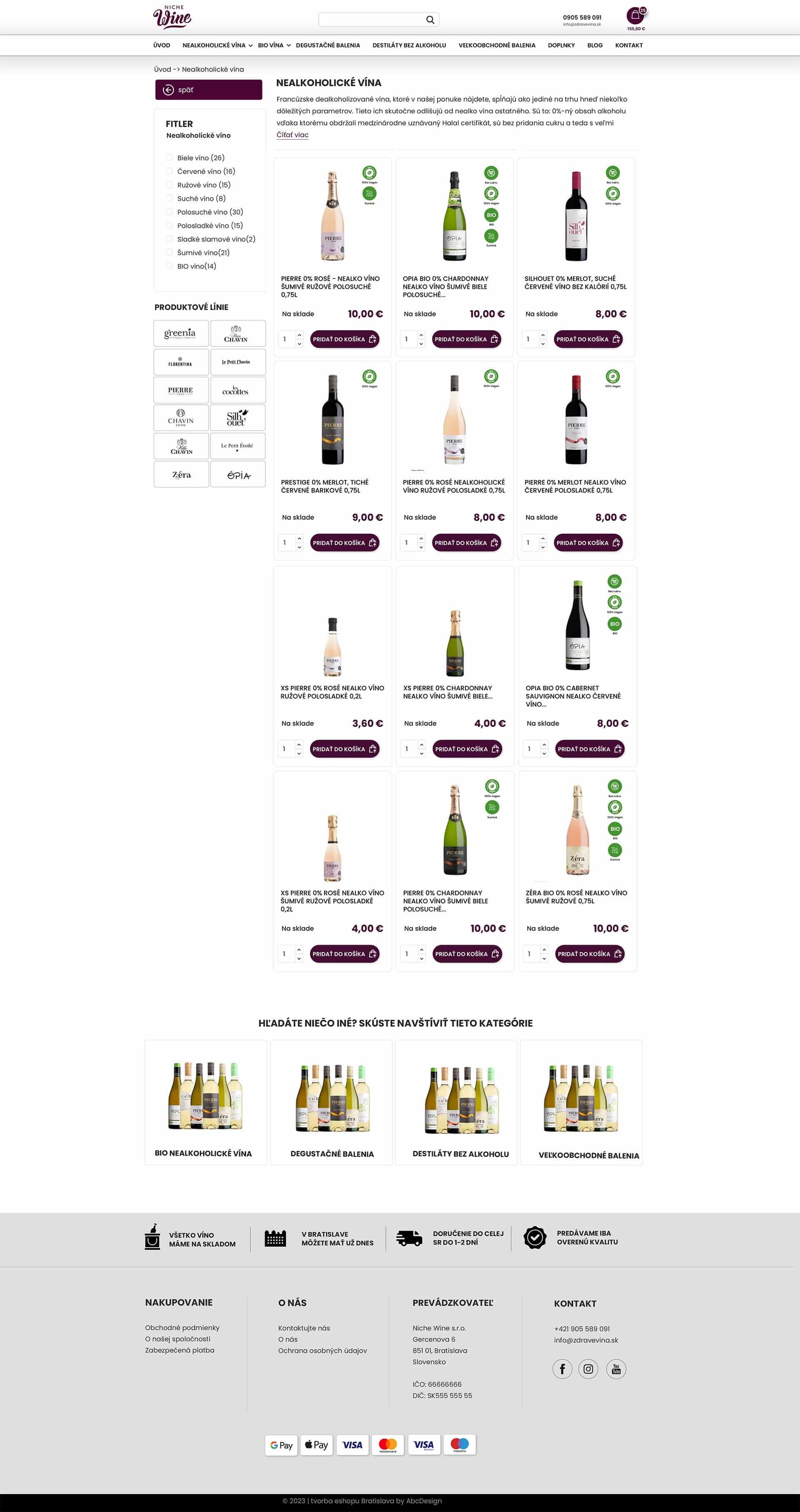Add Zéra BIO 0% Rosé to cart
800x1512 pixels.
coord(588,954)
